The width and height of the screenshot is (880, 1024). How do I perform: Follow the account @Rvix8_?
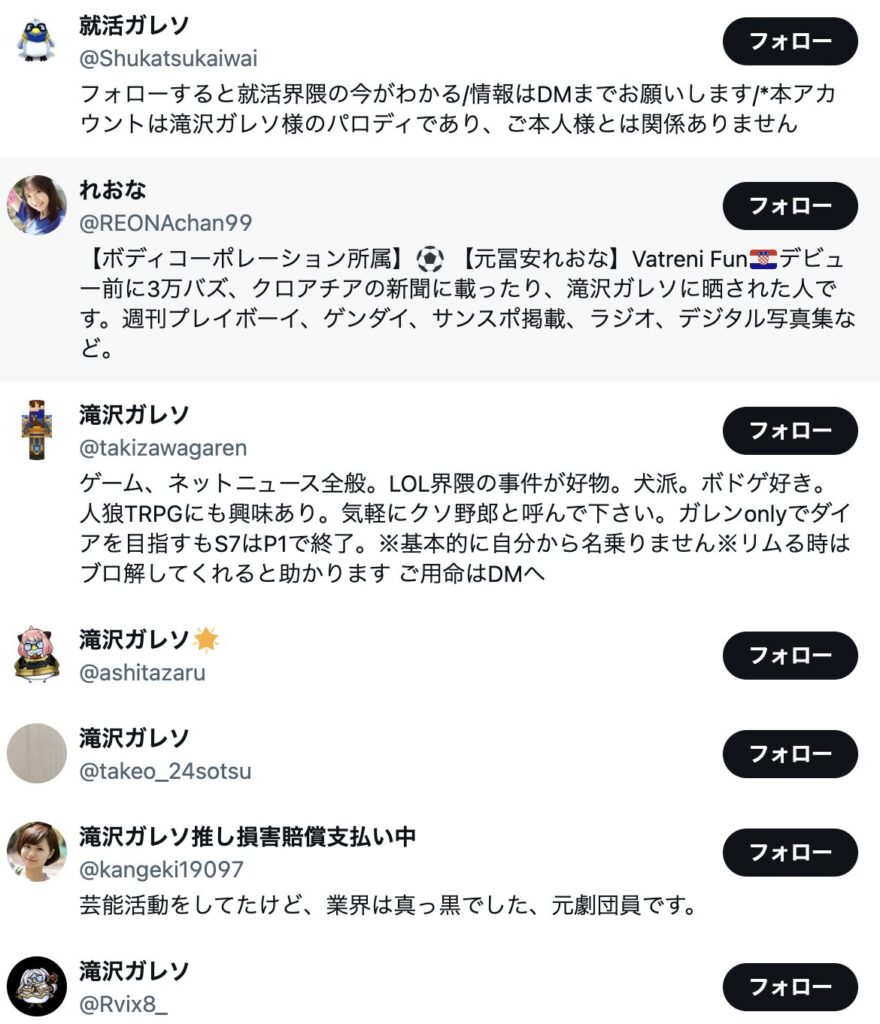(x=790, y=987)
